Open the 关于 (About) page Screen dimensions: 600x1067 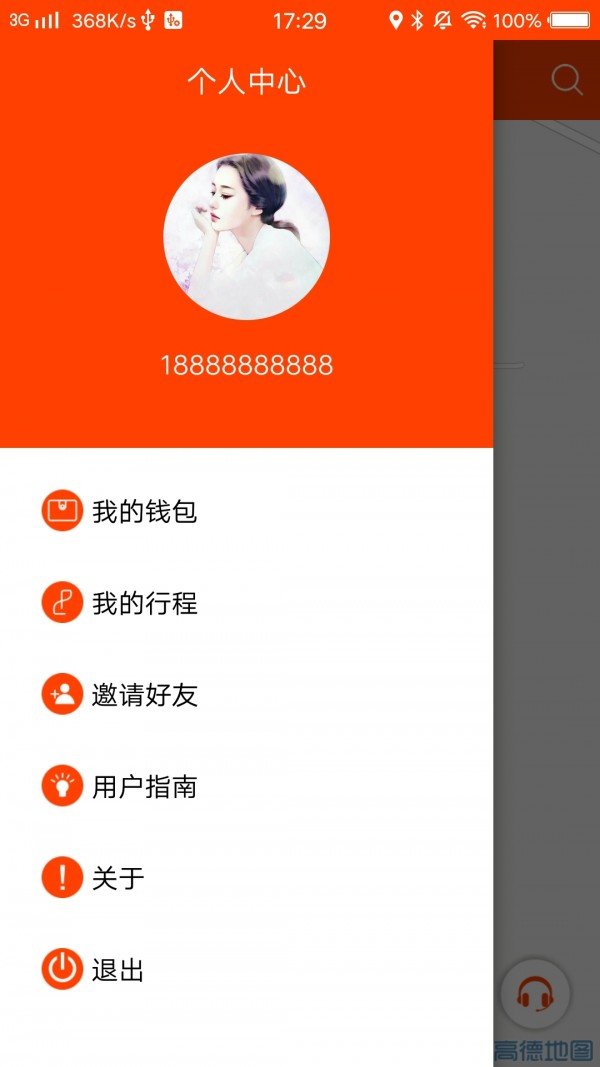coord(117,878)
